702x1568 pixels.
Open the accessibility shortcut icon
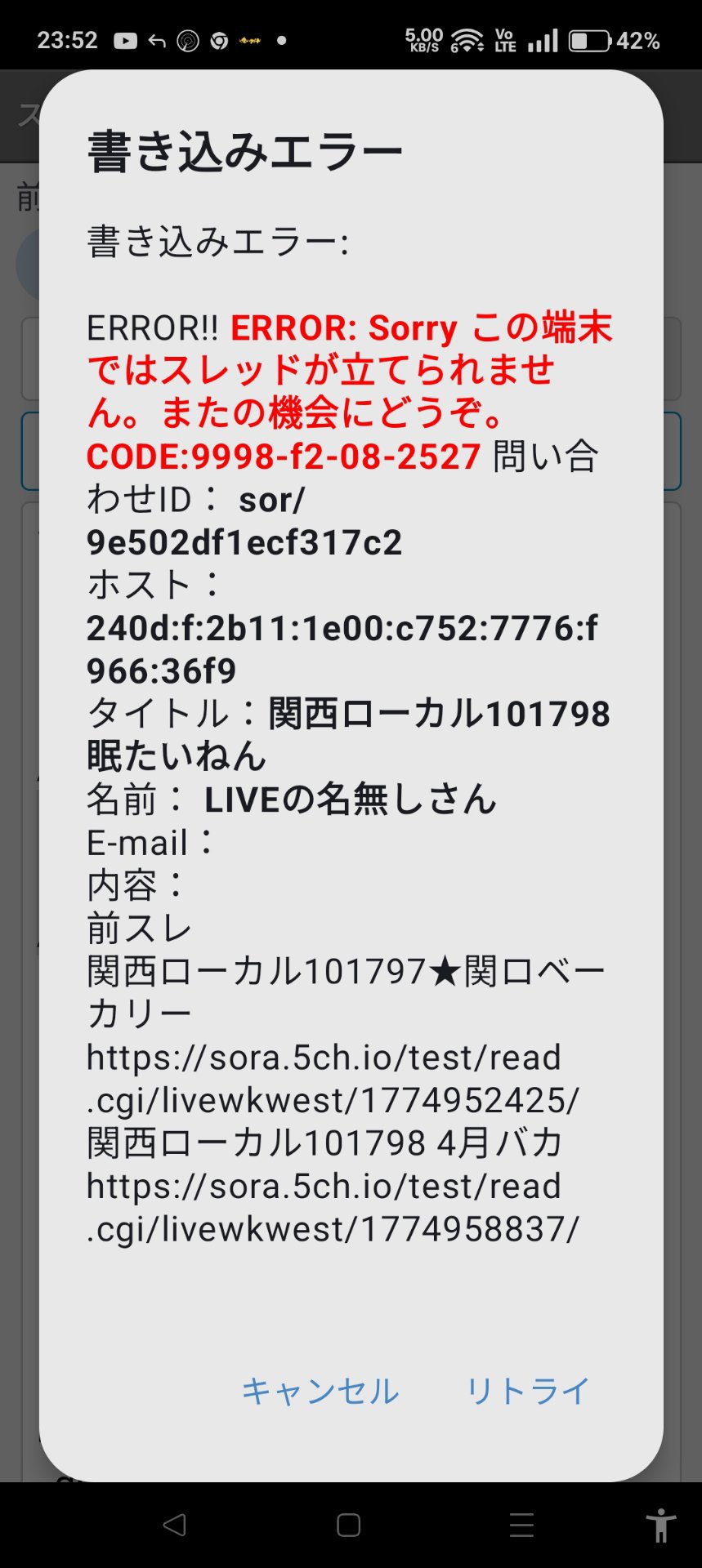point(660,1525)
